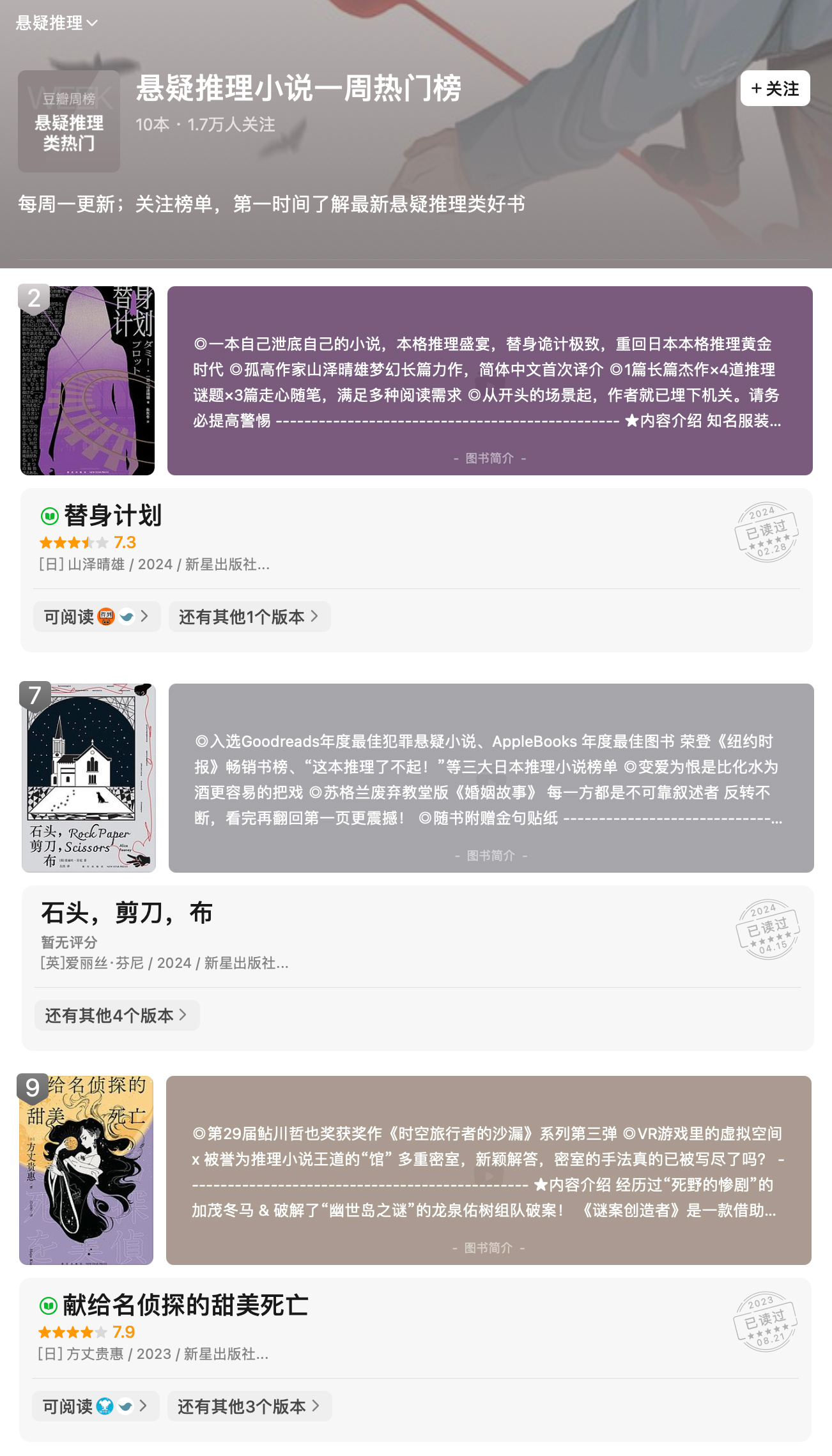Show 还有其他4个版本 for 石头，剪刀，布
The width and height of the screenshot is (832, 1456).
click(x=117, y=1015)
